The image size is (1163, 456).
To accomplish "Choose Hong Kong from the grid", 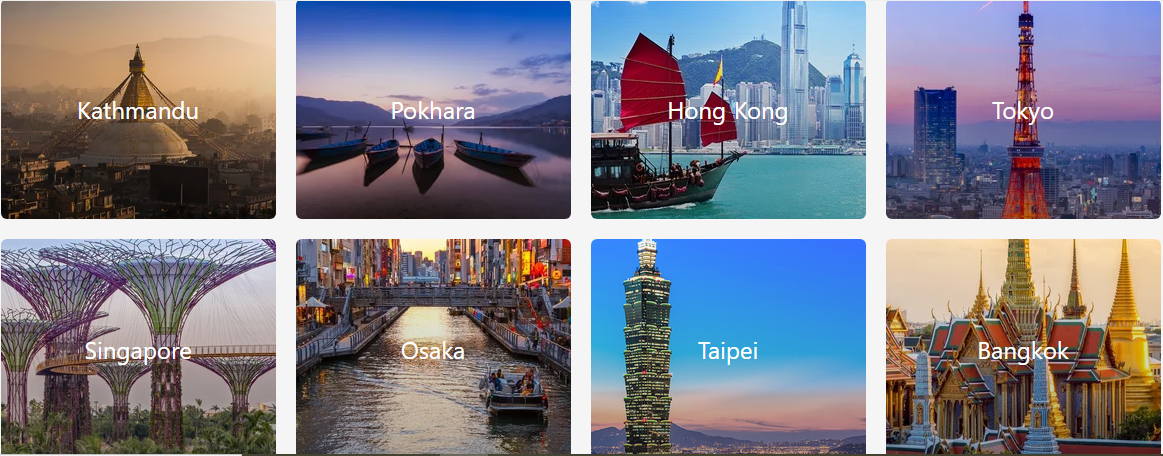I will 728,110.
